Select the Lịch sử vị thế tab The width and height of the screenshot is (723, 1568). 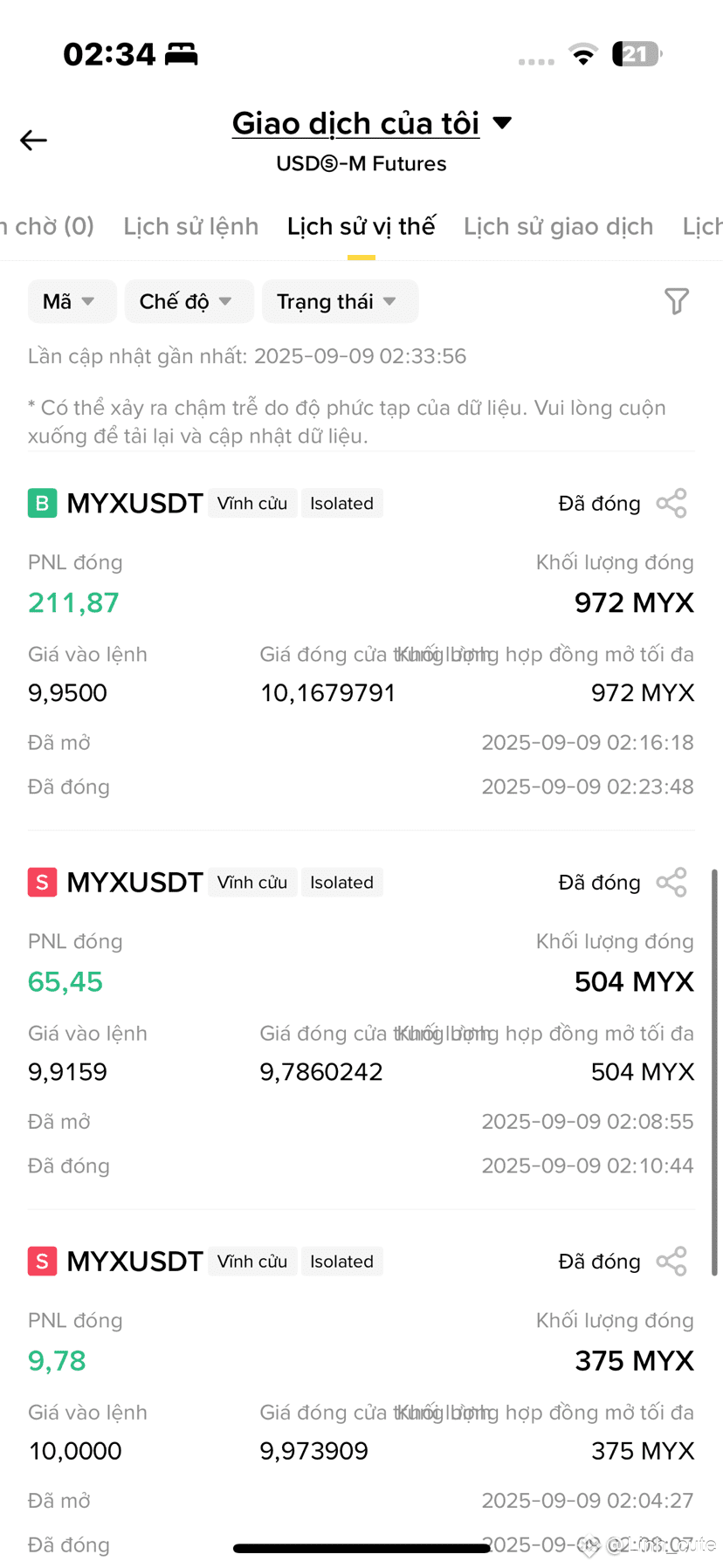[x=361, y=226]
